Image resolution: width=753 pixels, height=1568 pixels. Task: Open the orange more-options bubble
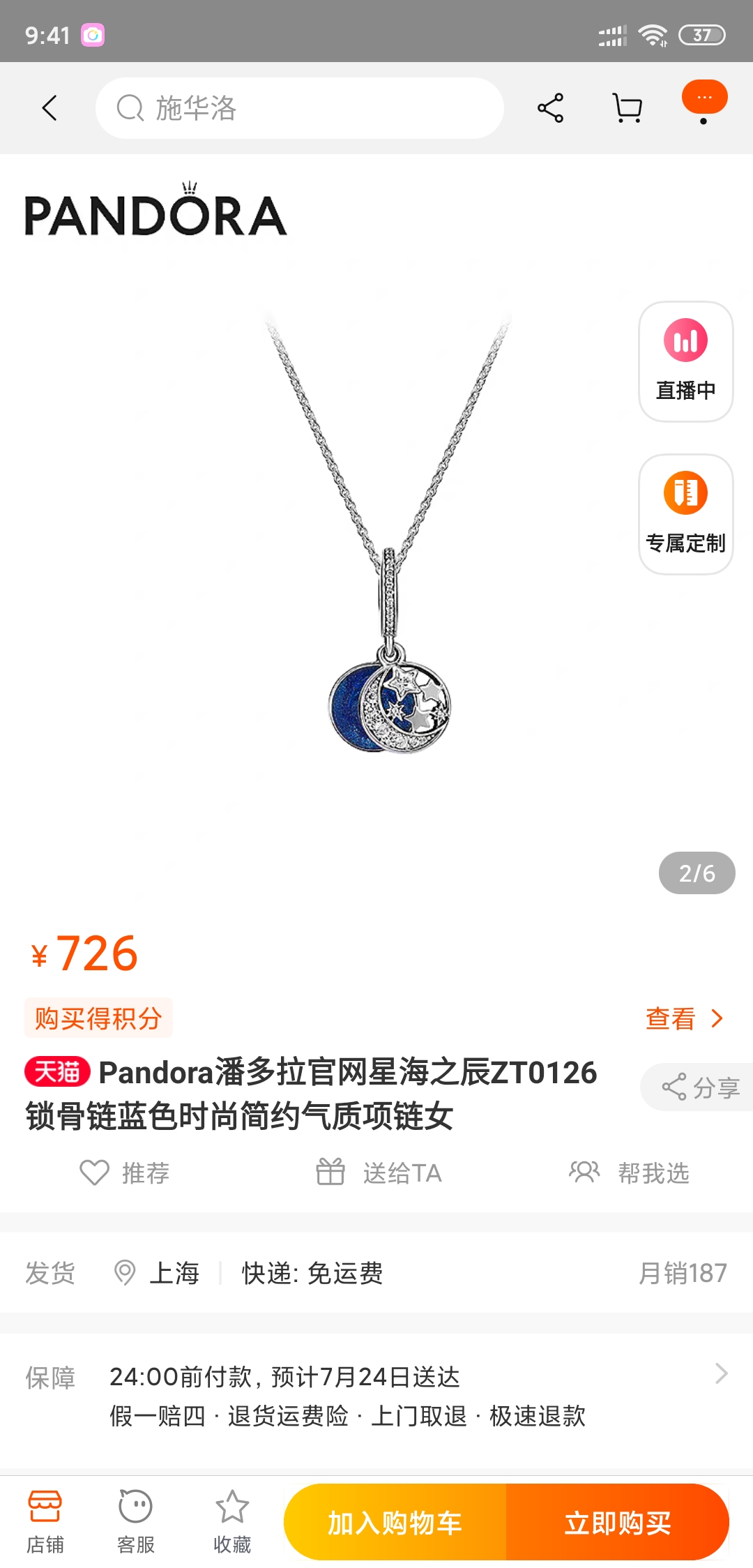point(704,99)
